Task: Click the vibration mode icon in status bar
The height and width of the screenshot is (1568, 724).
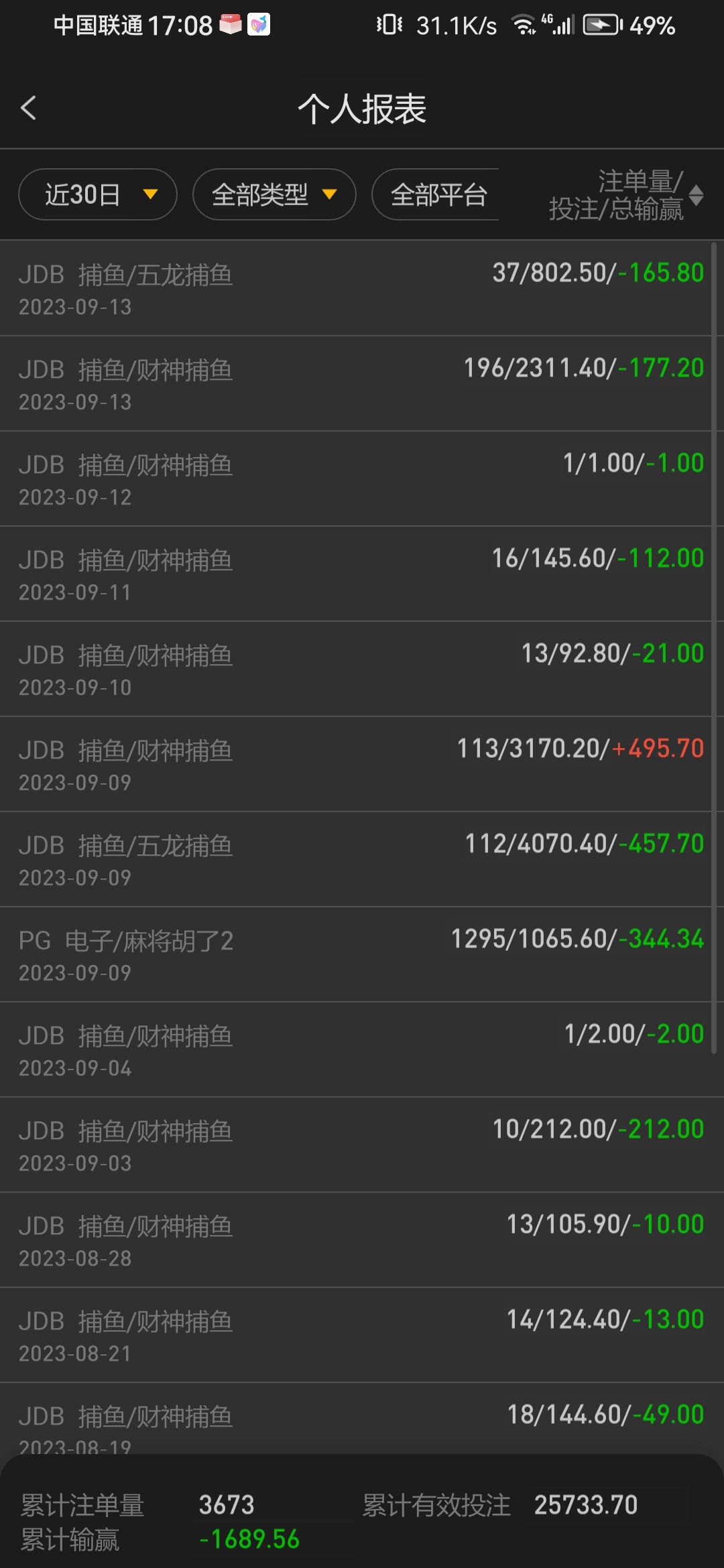Action: (x=387, y=25)
